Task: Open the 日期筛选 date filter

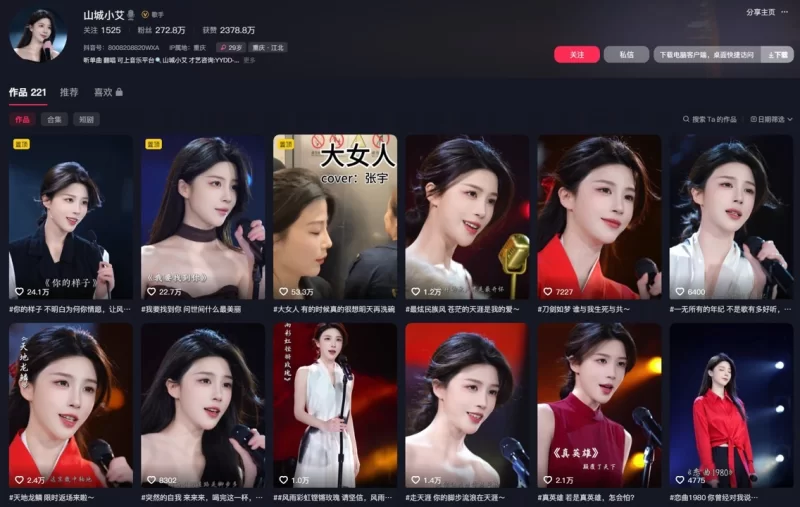Action: [769, 119]
